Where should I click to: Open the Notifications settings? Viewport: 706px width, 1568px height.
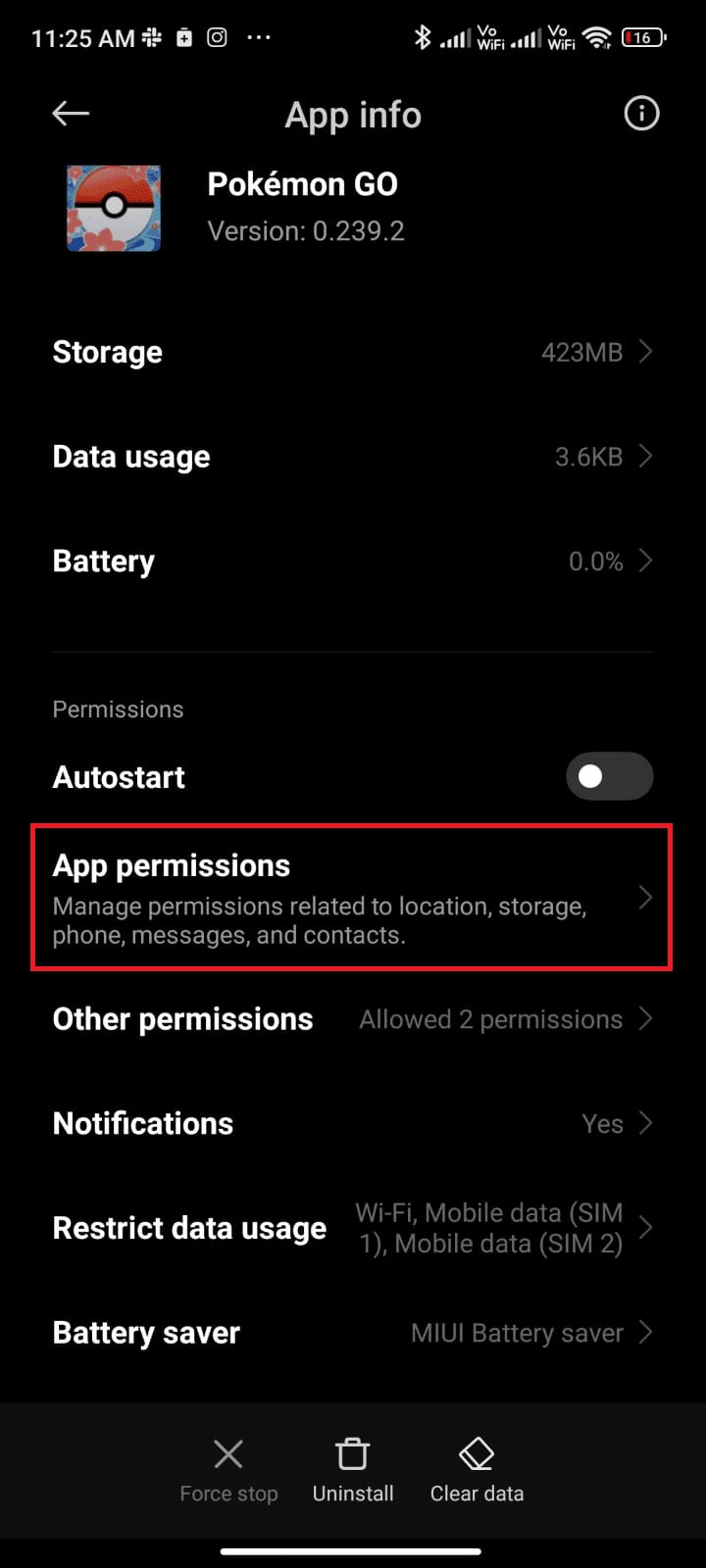click(352, 1123)
